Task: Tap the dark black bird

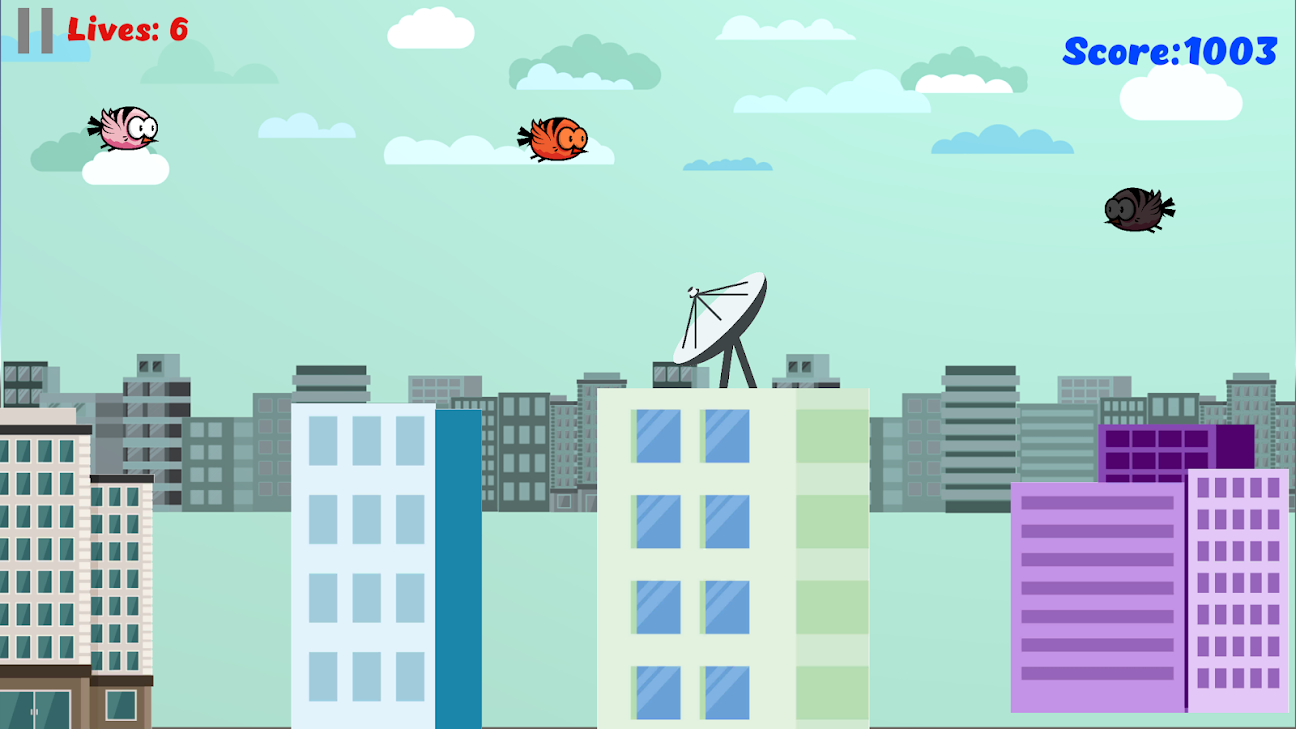Action: click(1138, 209)
